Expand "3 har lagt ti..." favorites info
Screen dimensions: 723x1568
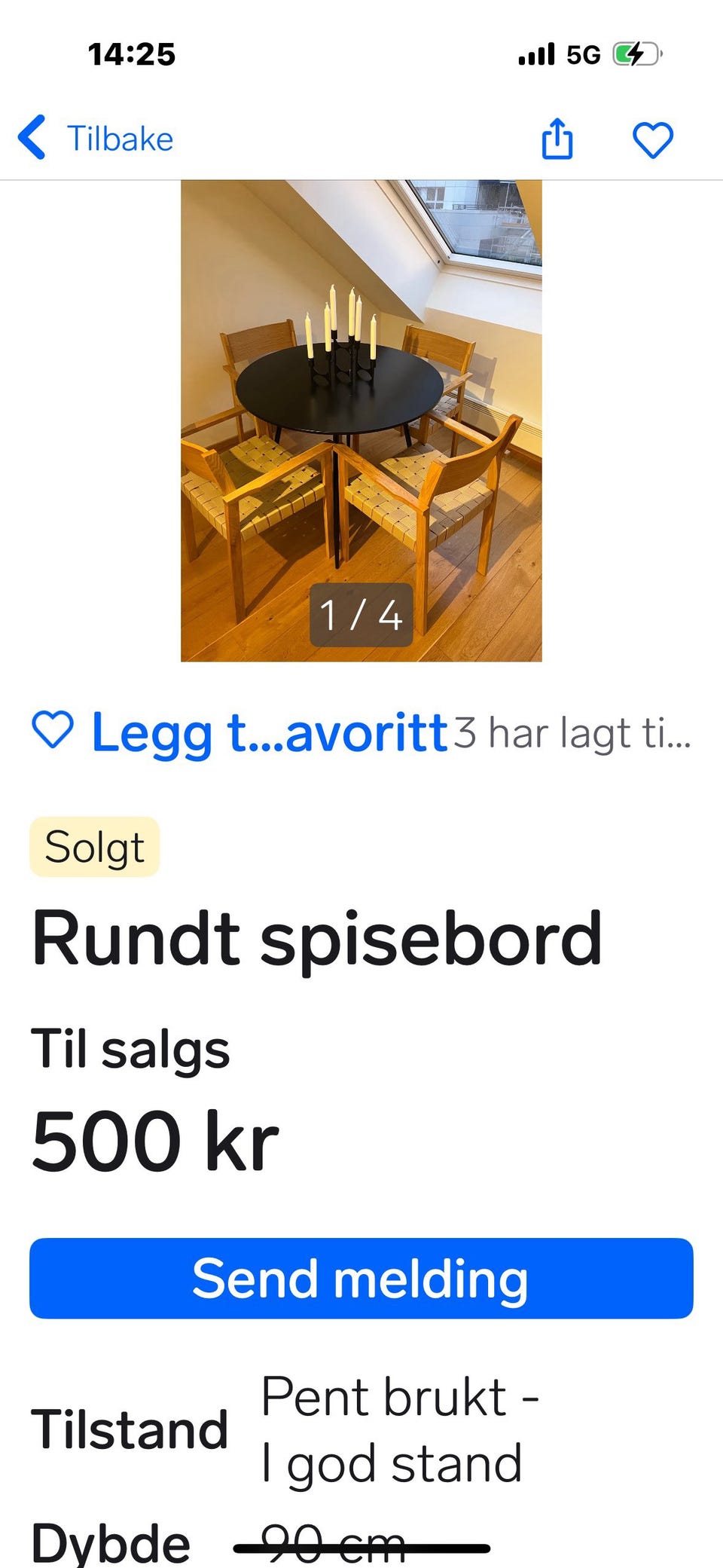(572, 732)
